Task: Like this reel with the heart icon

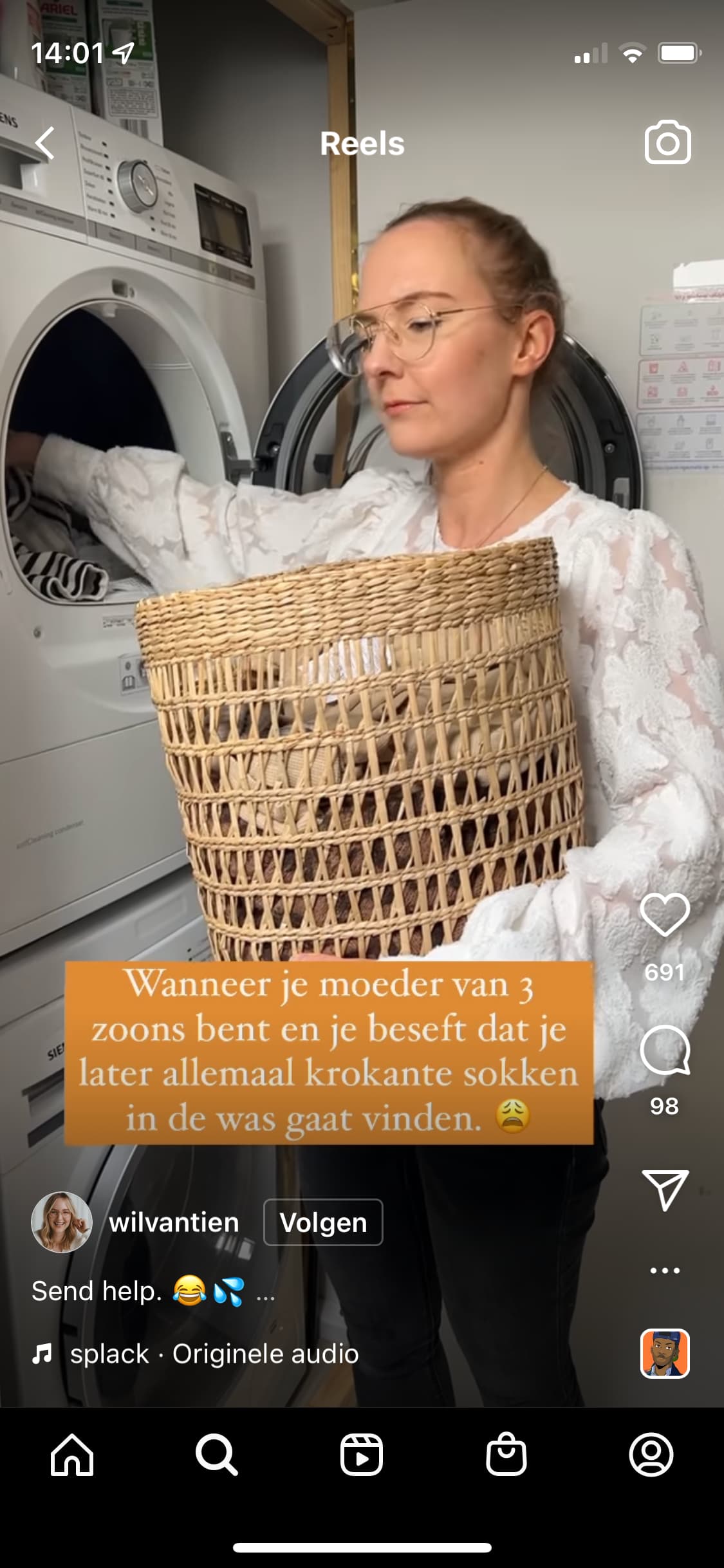Action: pyautogui.click(x=665, y=915)
